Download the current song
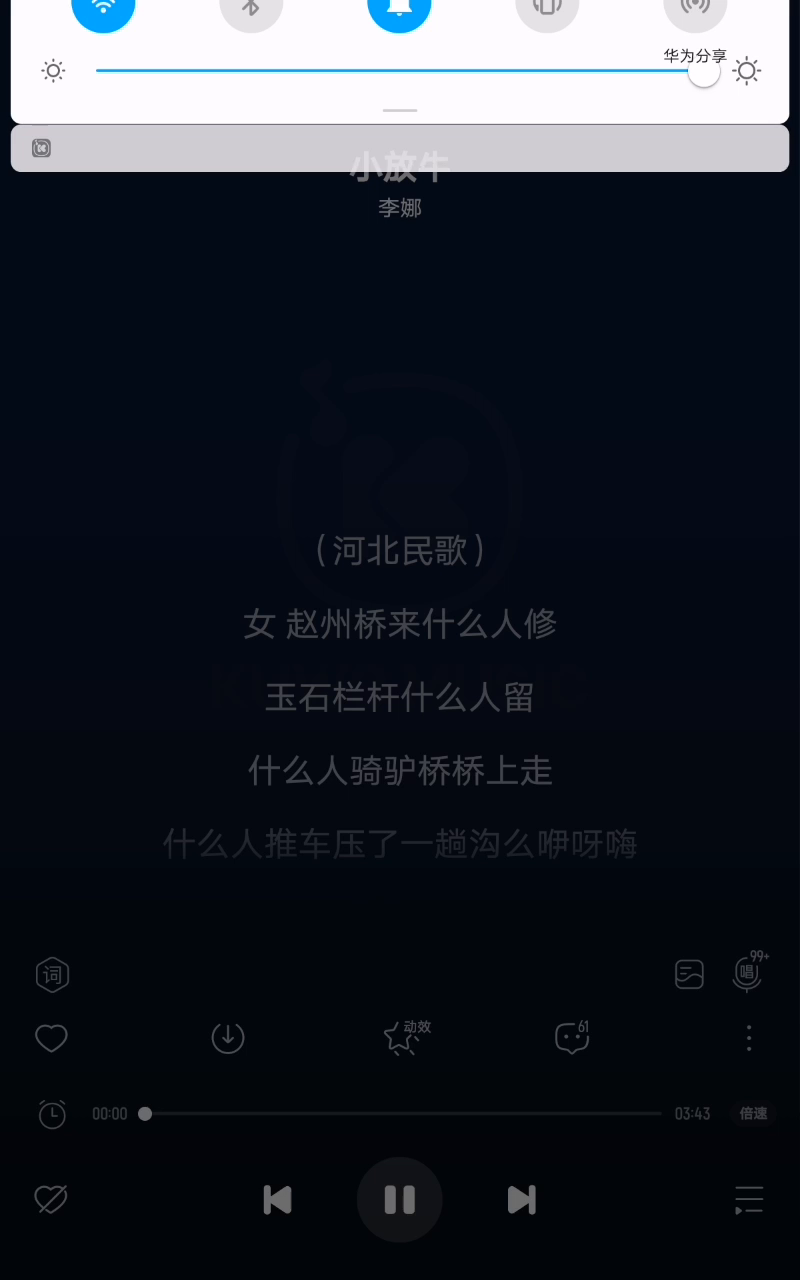Viewport: 800px width, 1280px height. click(x=228, y=1038)
